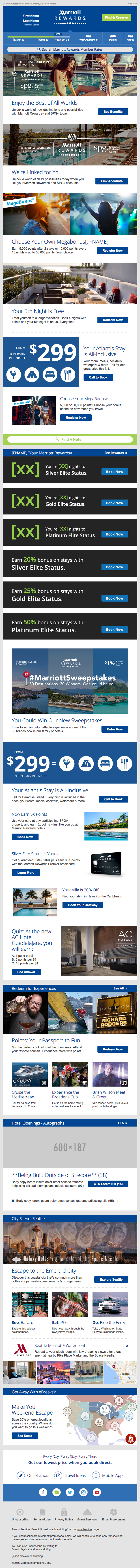This screenshot has width=140, height=1568.
Task: Book Now for Silver Elite Status nights
Action: 114,472
